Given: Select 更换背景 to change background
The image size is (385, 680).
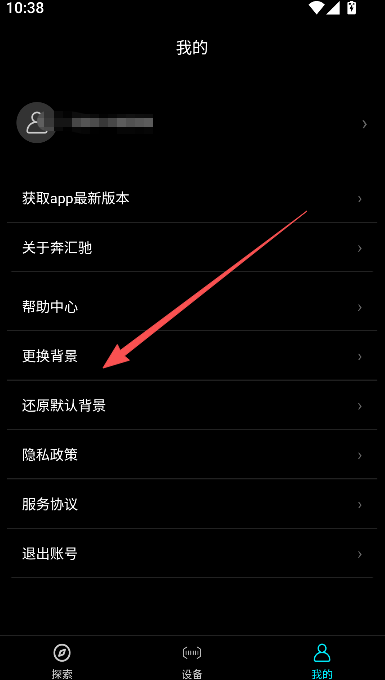Looking at the screenshot, I should click(192, 356).
